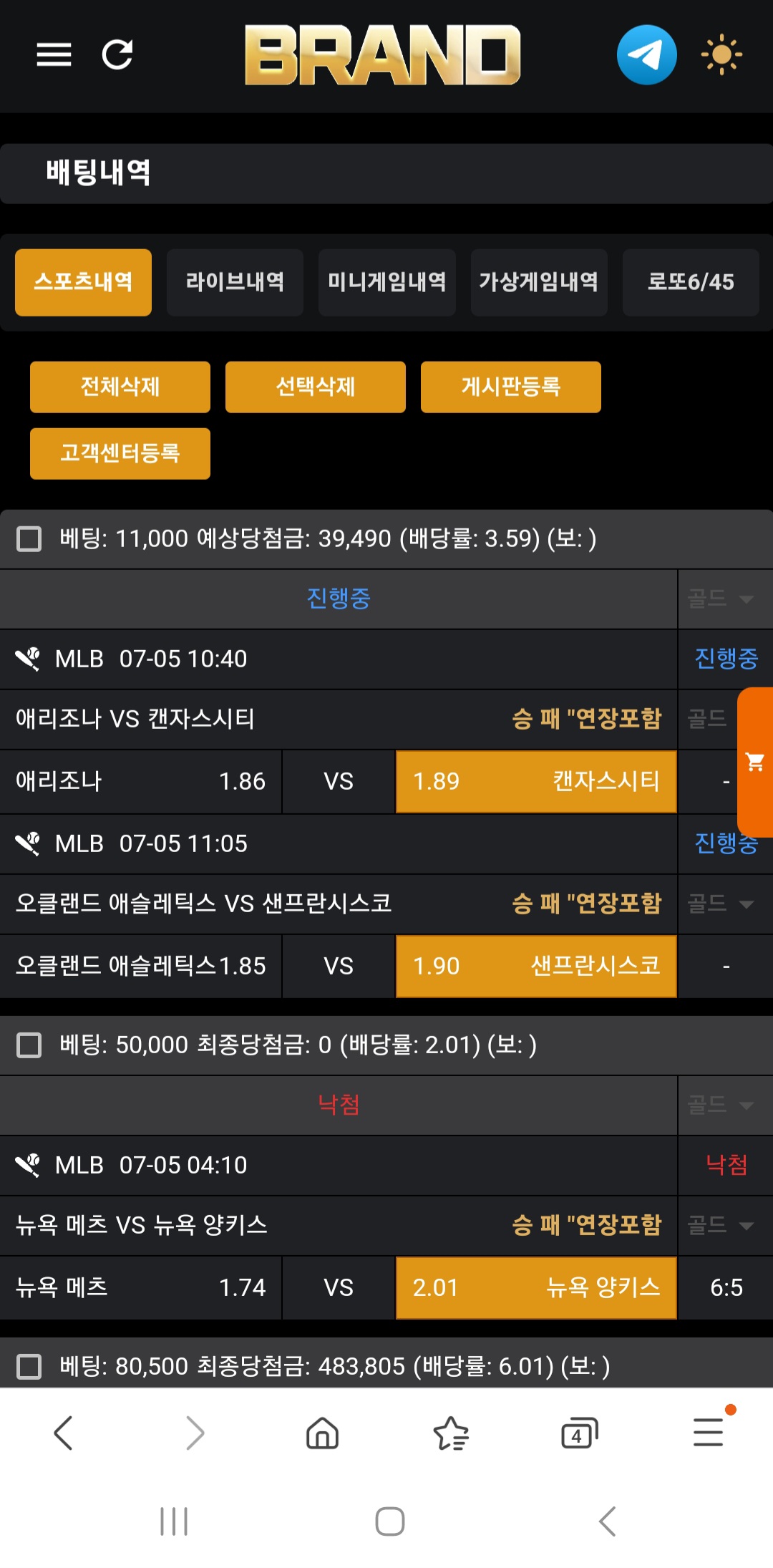Screen dimensions: 773x1568
Task: Check the box for the 50,000 bet
Action: tap(29, 1045)
